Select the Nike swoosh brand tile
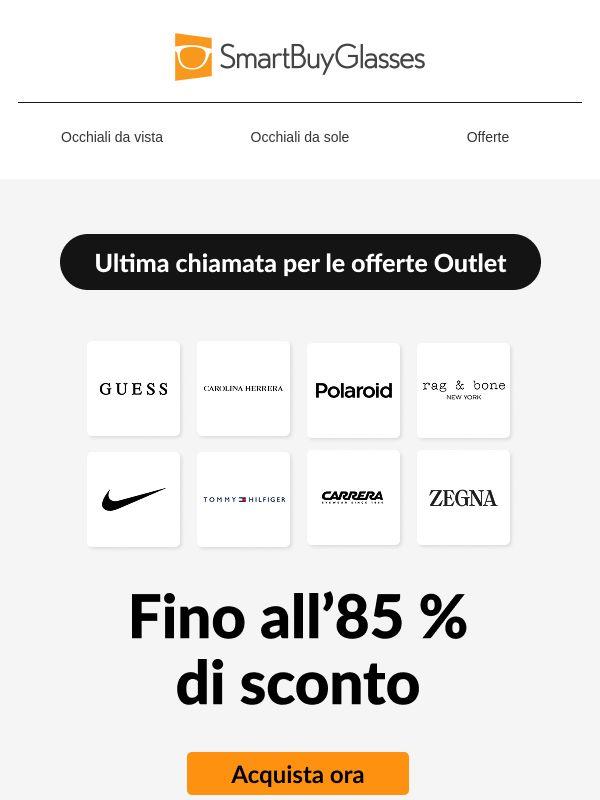The width and height of the screenshot is (600, 800). 133,499
